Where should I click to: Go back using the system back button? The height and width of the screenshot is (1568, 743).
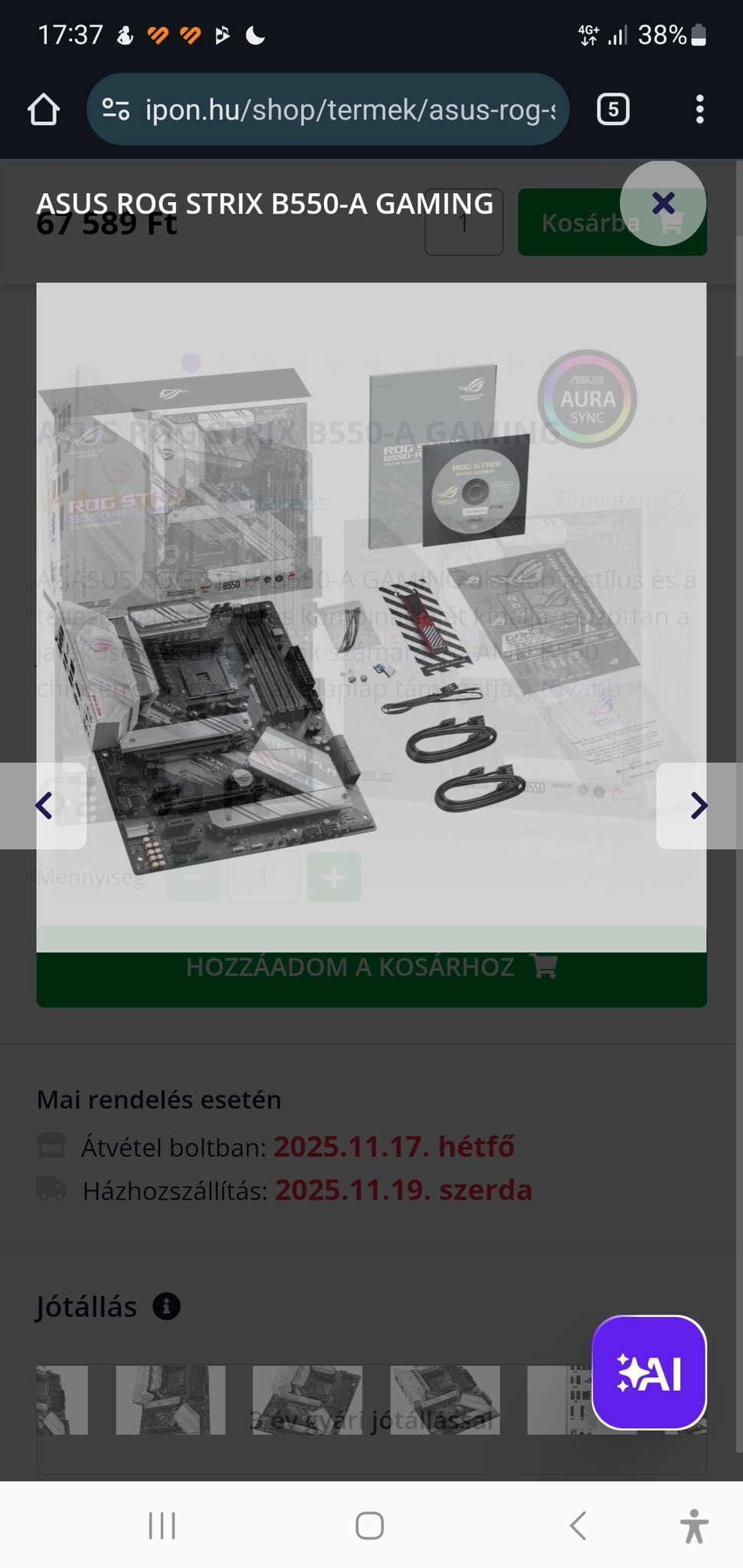point(578,1526)
